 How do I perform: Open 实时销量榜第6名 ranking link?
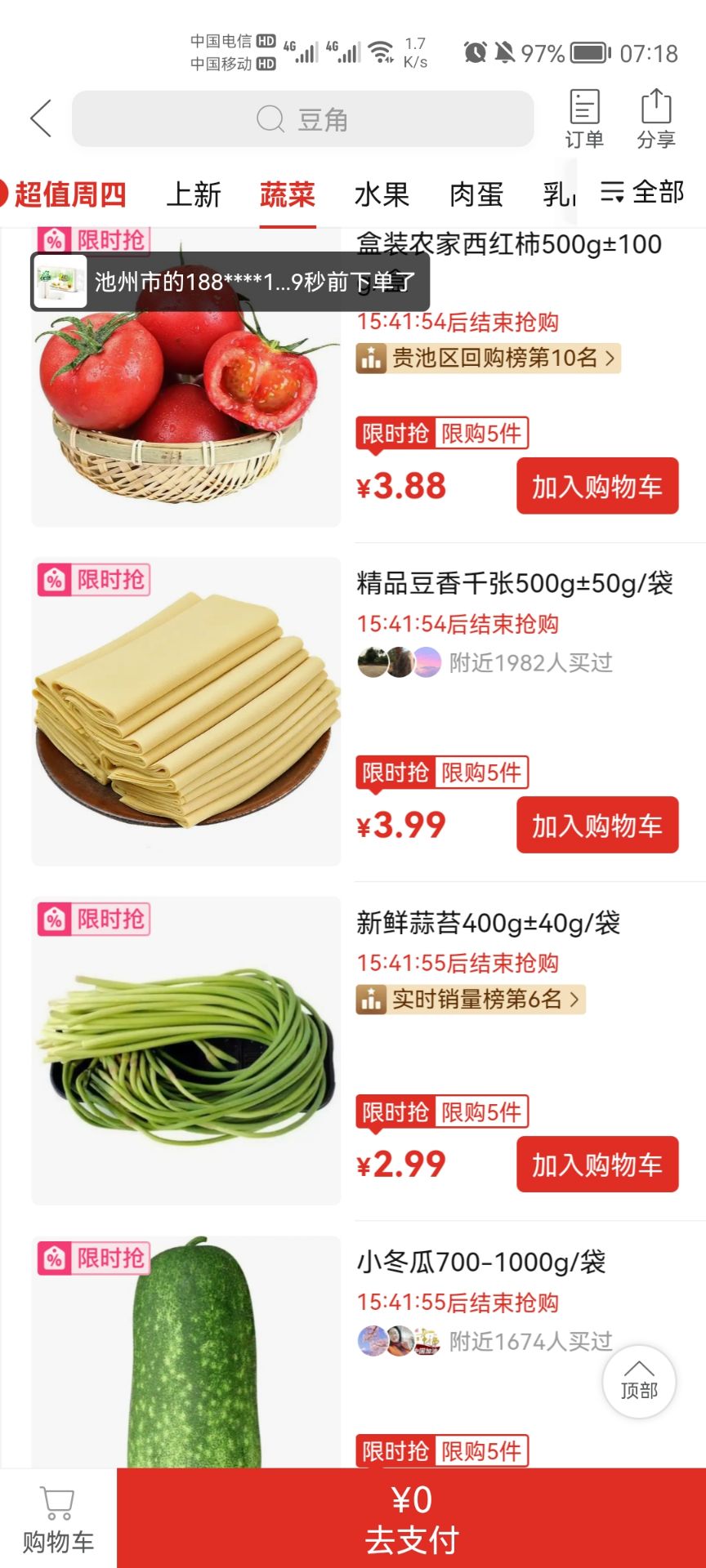pos(471,999)
